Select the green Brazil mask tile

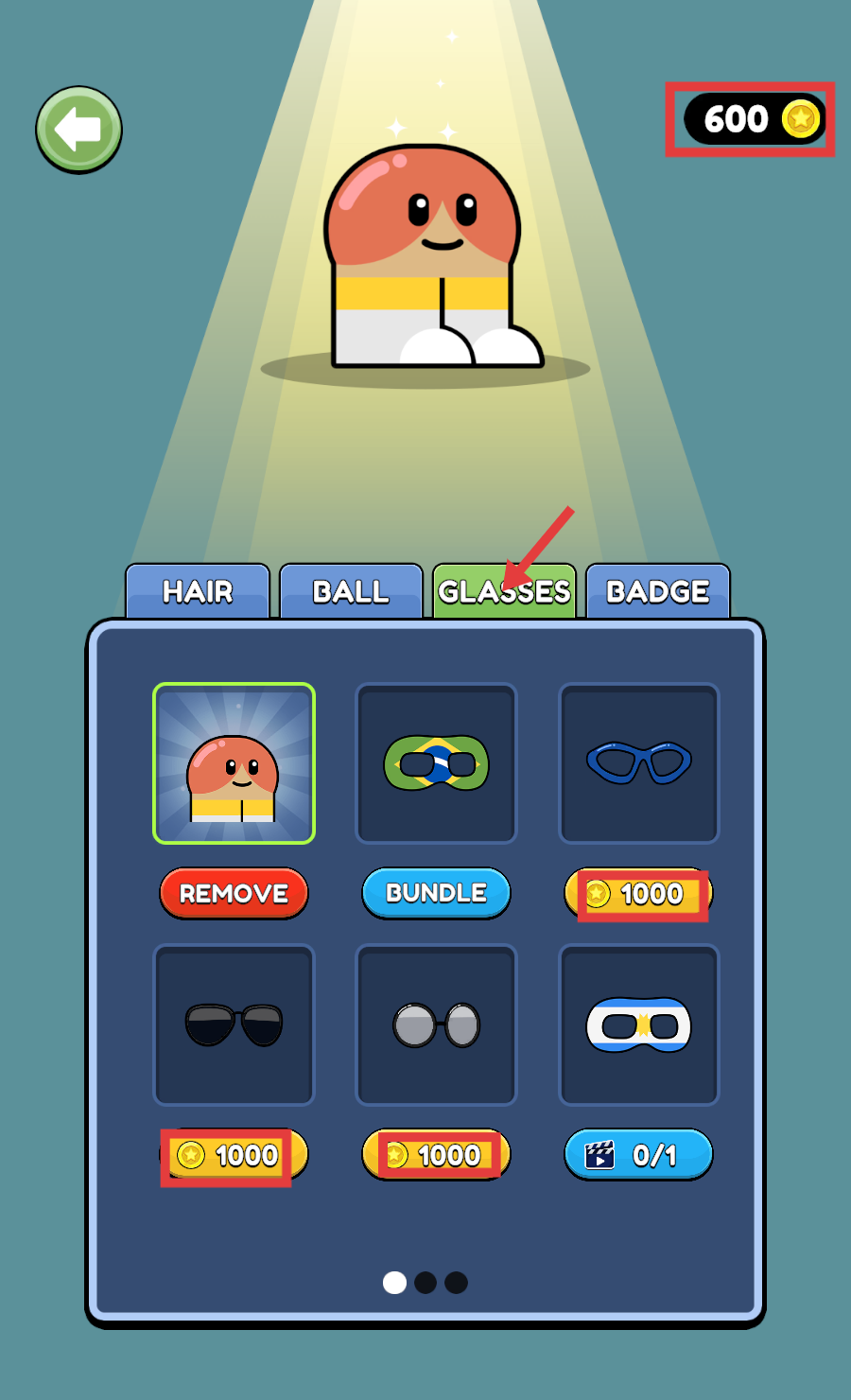436,763
